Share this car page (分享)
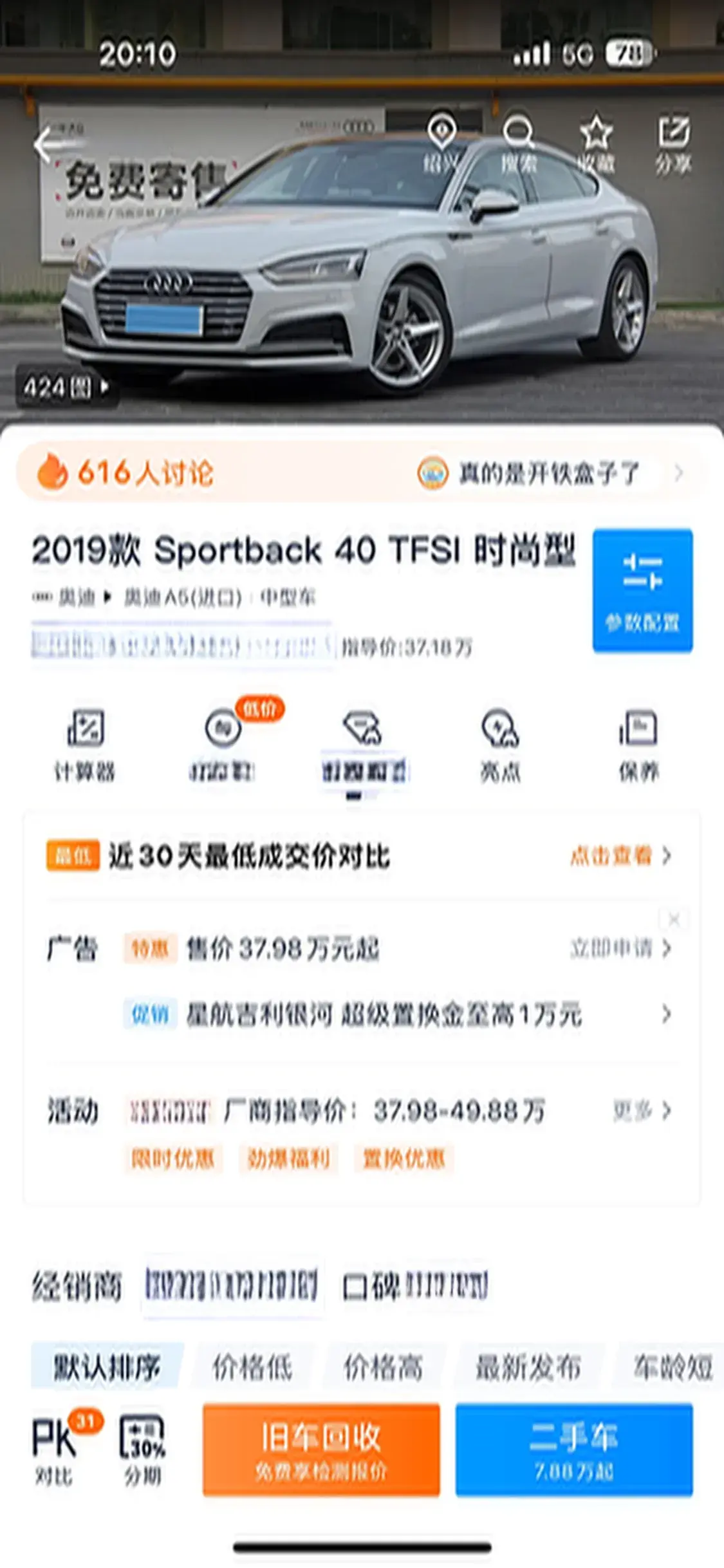The height and width of the screenshot is (1568, 724). pyautogui.click(x=673, y=144)
